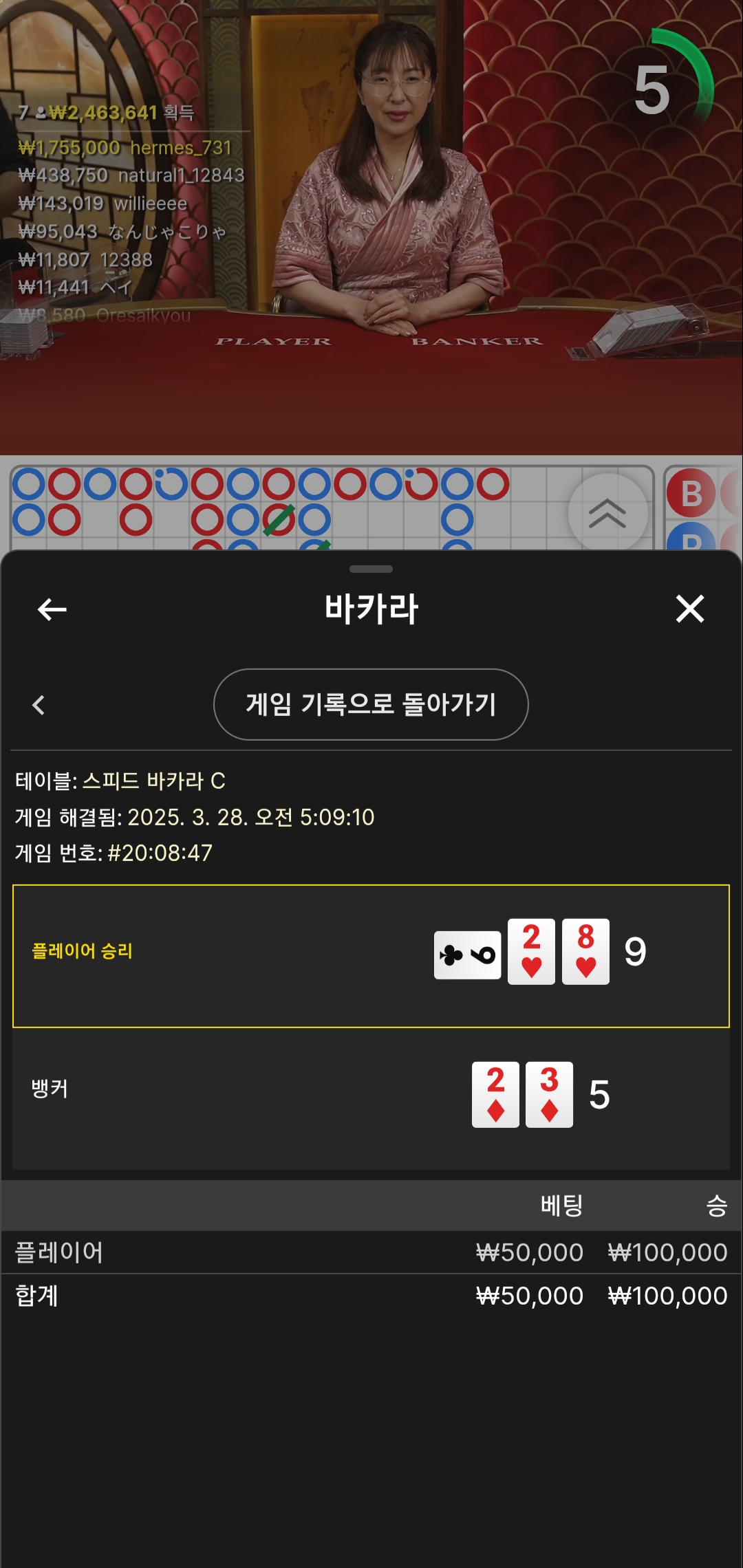Image resolution: width=743 pixels, height=1568 pixels.
Task: Close the 바카라 history panel
Action: pyautogui.click(x=689, y=609)
